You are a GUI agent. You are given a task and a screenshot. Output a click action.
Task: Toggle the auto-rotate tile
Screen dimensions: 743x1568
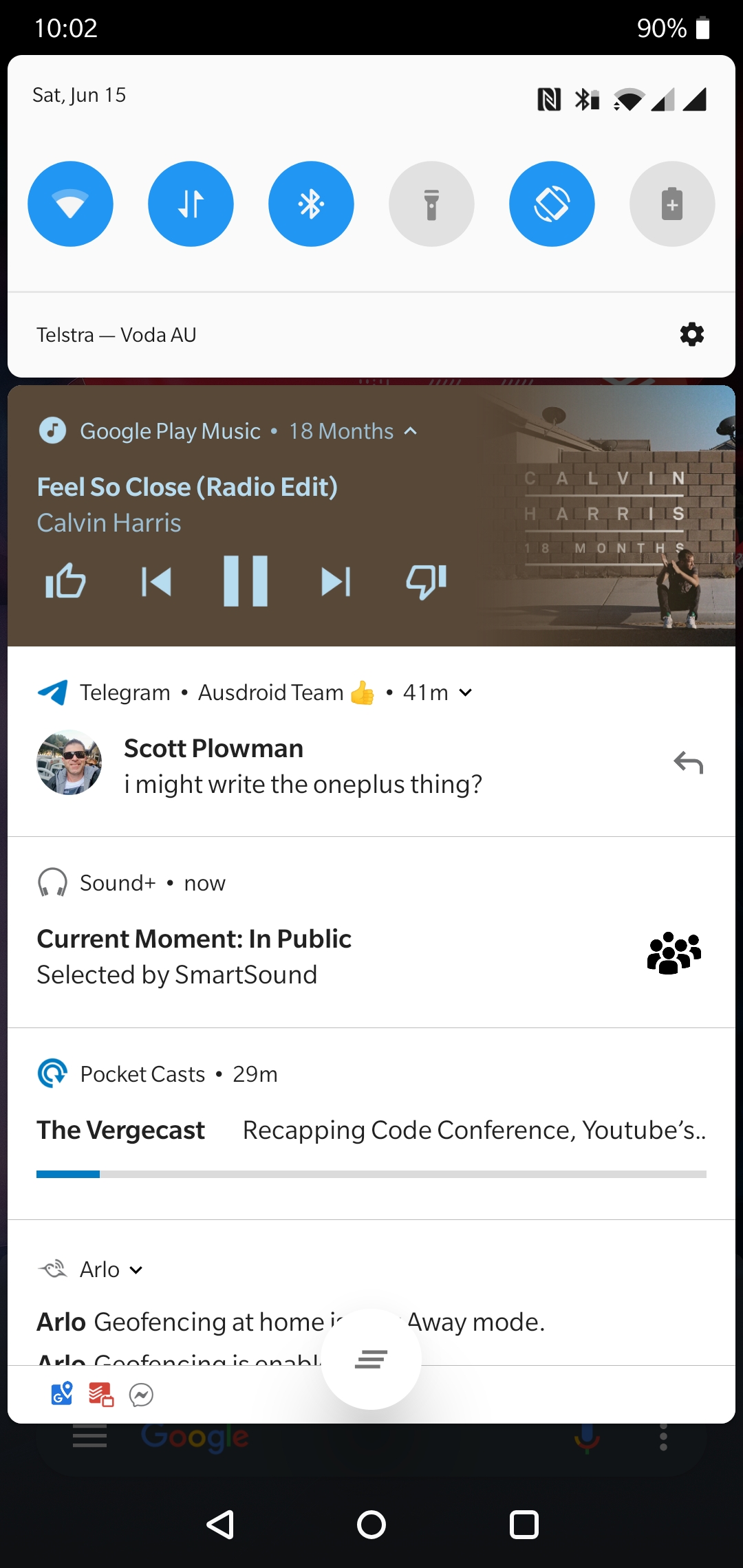552,204
